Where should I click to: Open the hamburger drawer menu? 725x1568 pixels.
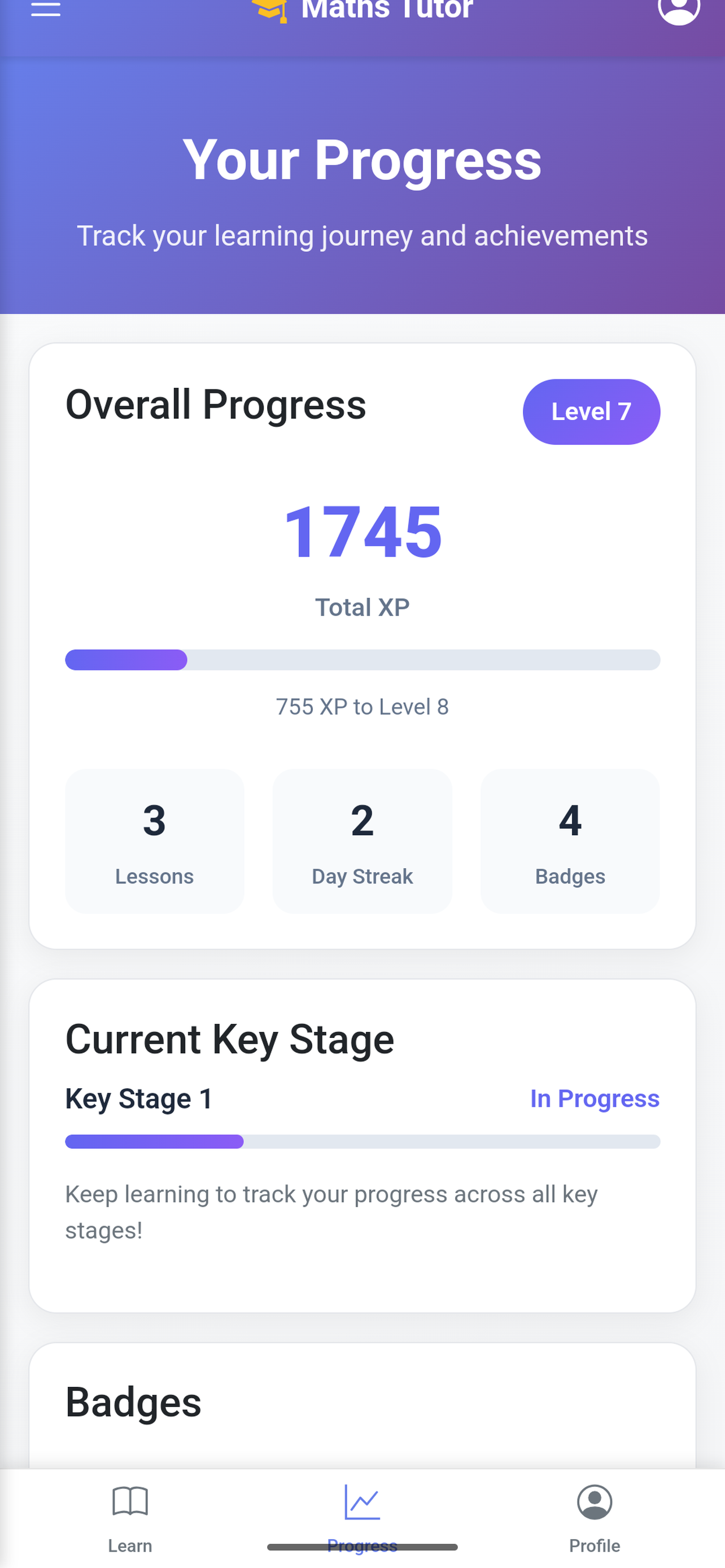46,8
